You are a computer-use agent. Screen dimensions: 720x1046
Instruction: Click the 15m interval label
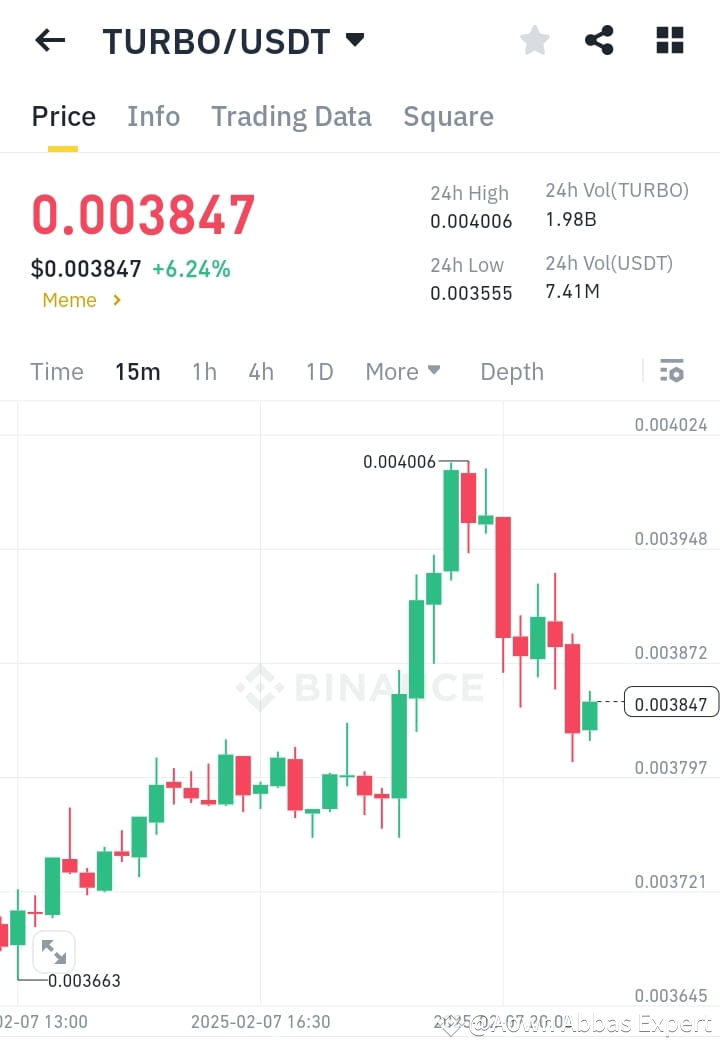point(137,371)
